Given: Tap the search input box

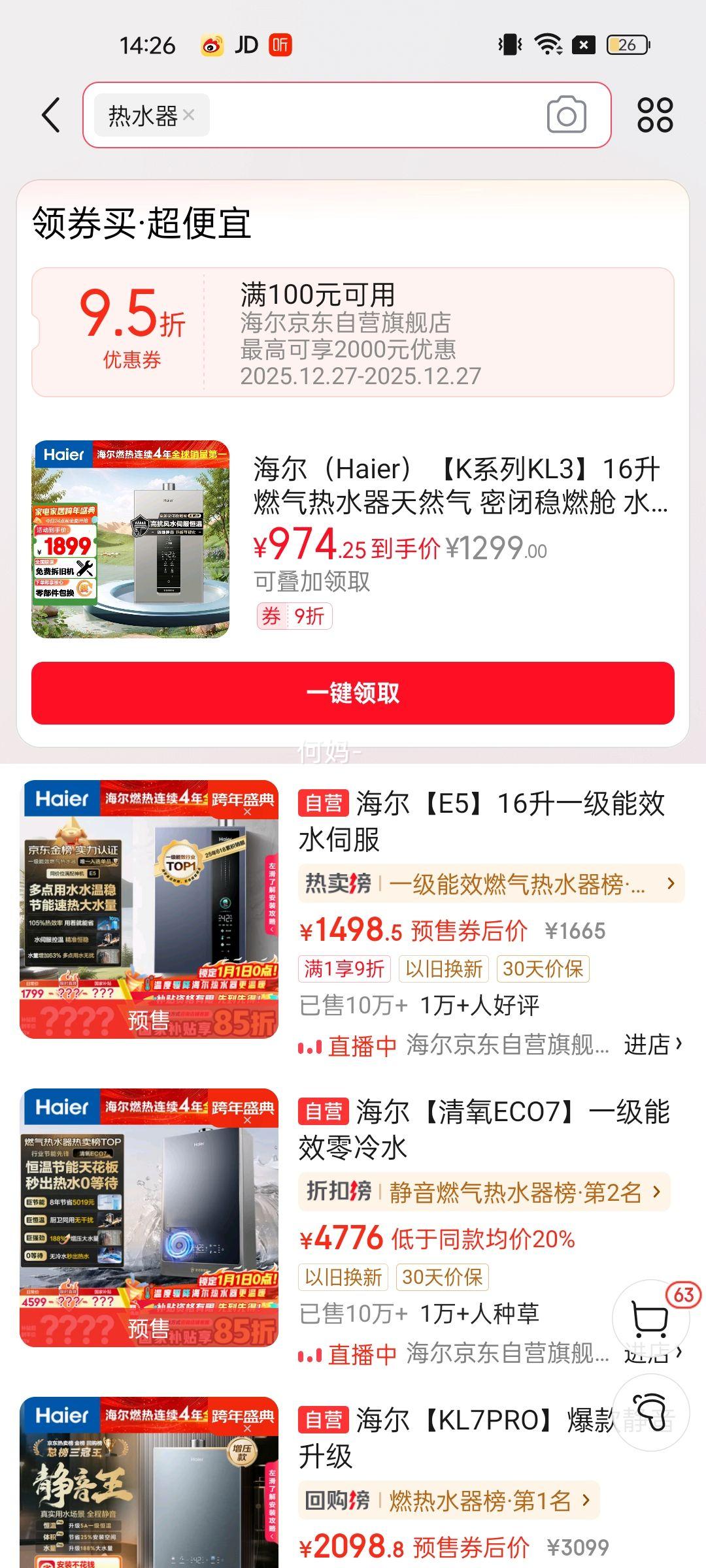Looking at the screenshot, I should click(373, 115).
